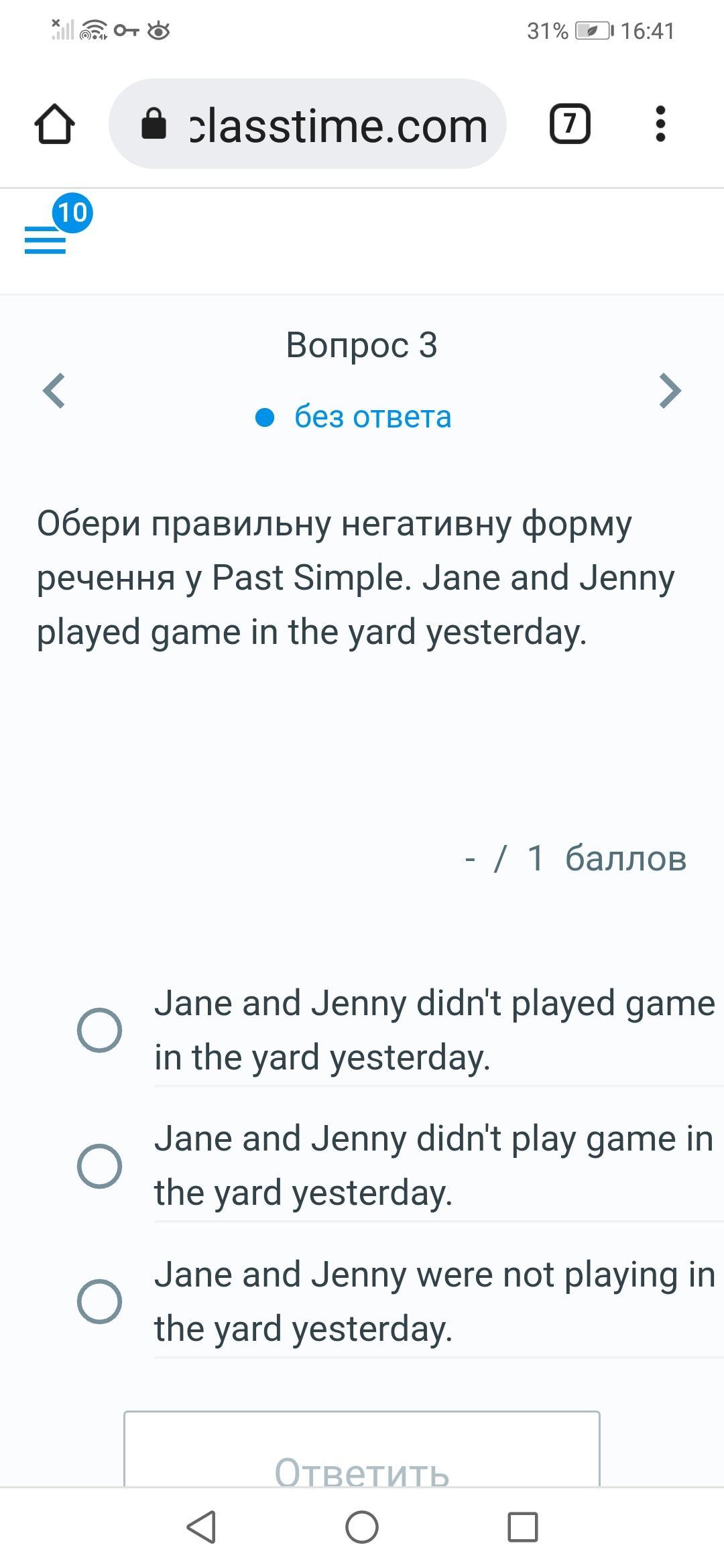Choose "didn't play game" answer option

click(99, 1166)
